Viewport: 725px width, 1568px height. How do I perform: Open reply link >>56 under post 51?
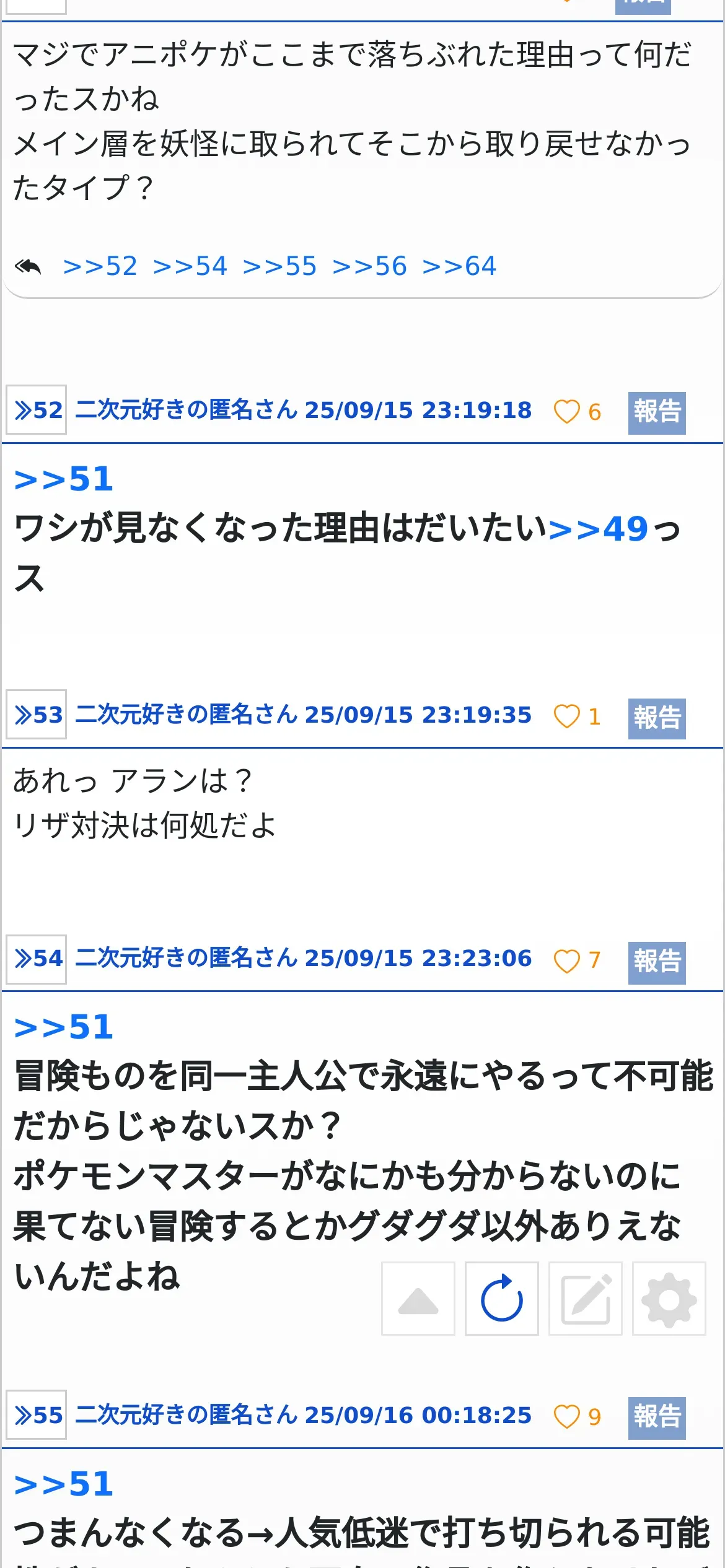click(370, 266)
